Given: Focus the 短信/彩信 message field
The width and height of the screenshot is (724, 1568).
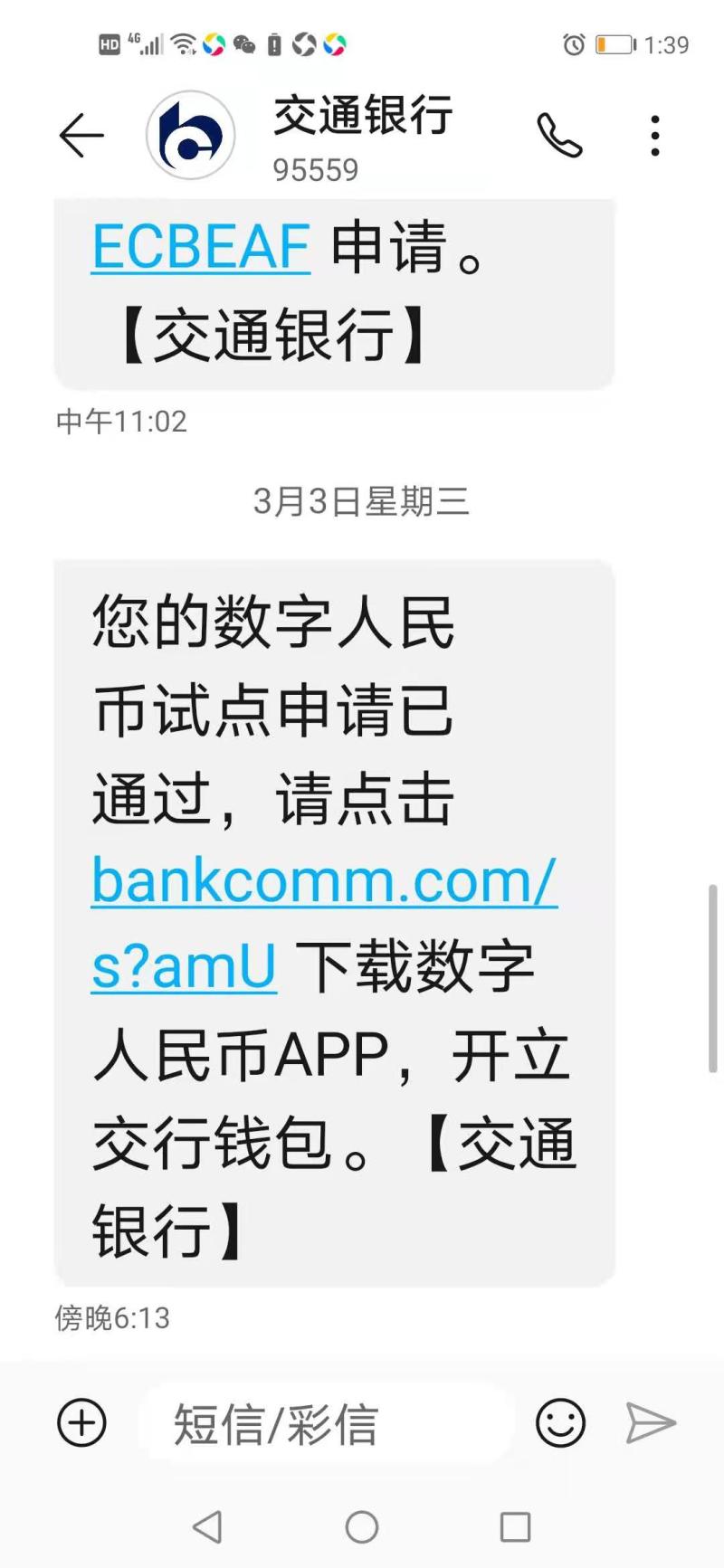Looking at the screenshot, I should tap(326, 1423).
